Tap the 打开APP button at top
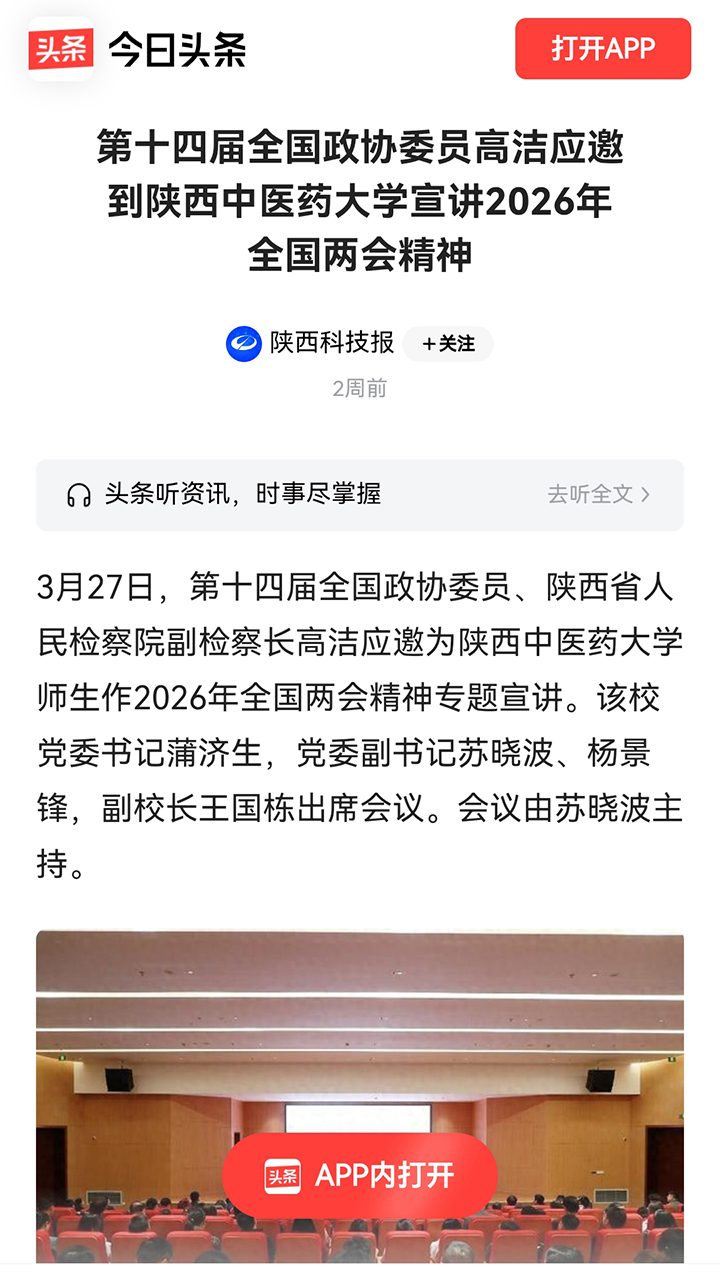720x1276 pixels. click(603, 48)
